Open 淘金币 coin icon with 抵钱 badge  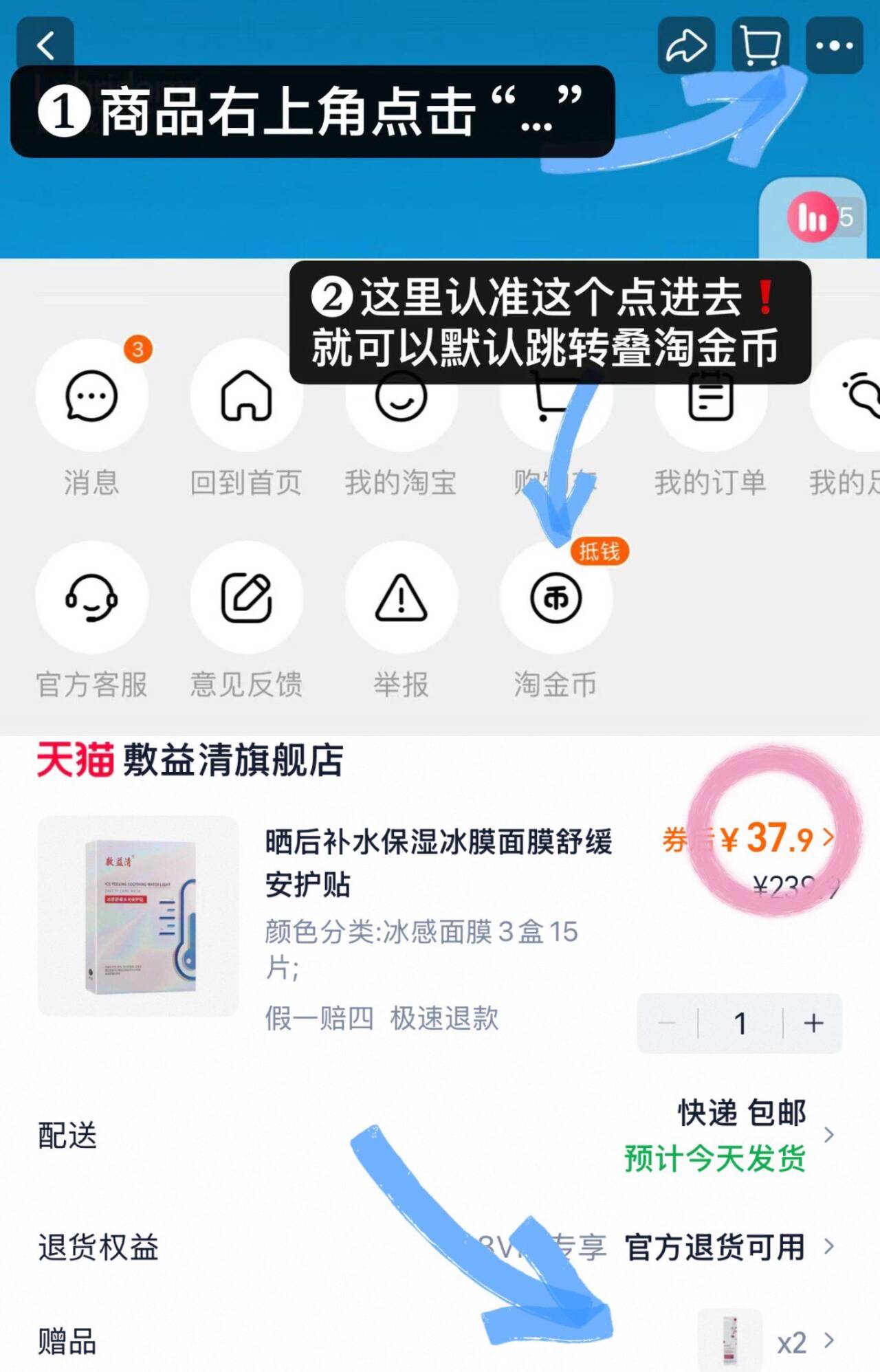pyautogui.click(x=555, y=598)
